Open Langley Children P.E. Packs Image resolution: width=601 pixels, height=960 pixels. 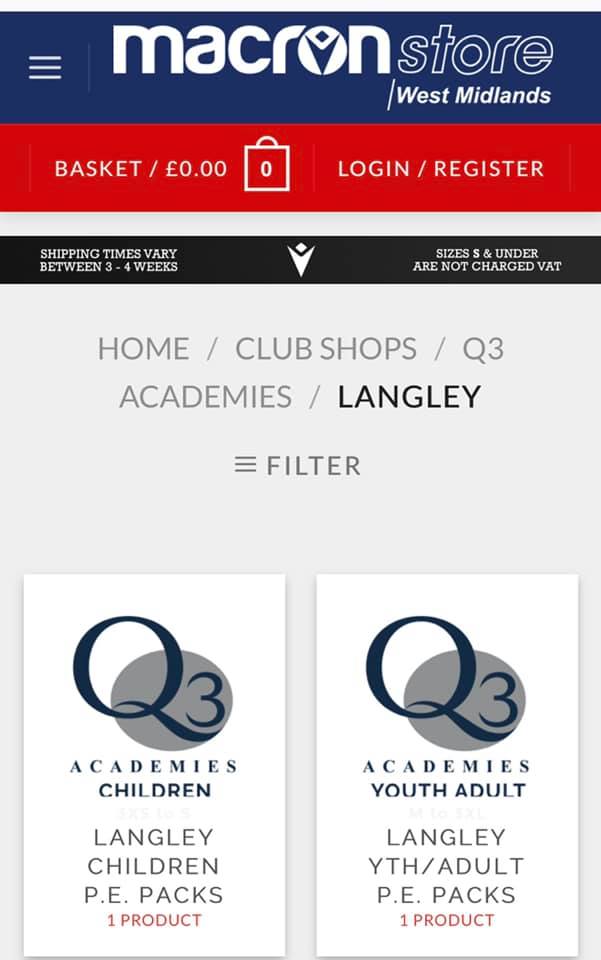[154, 765]
